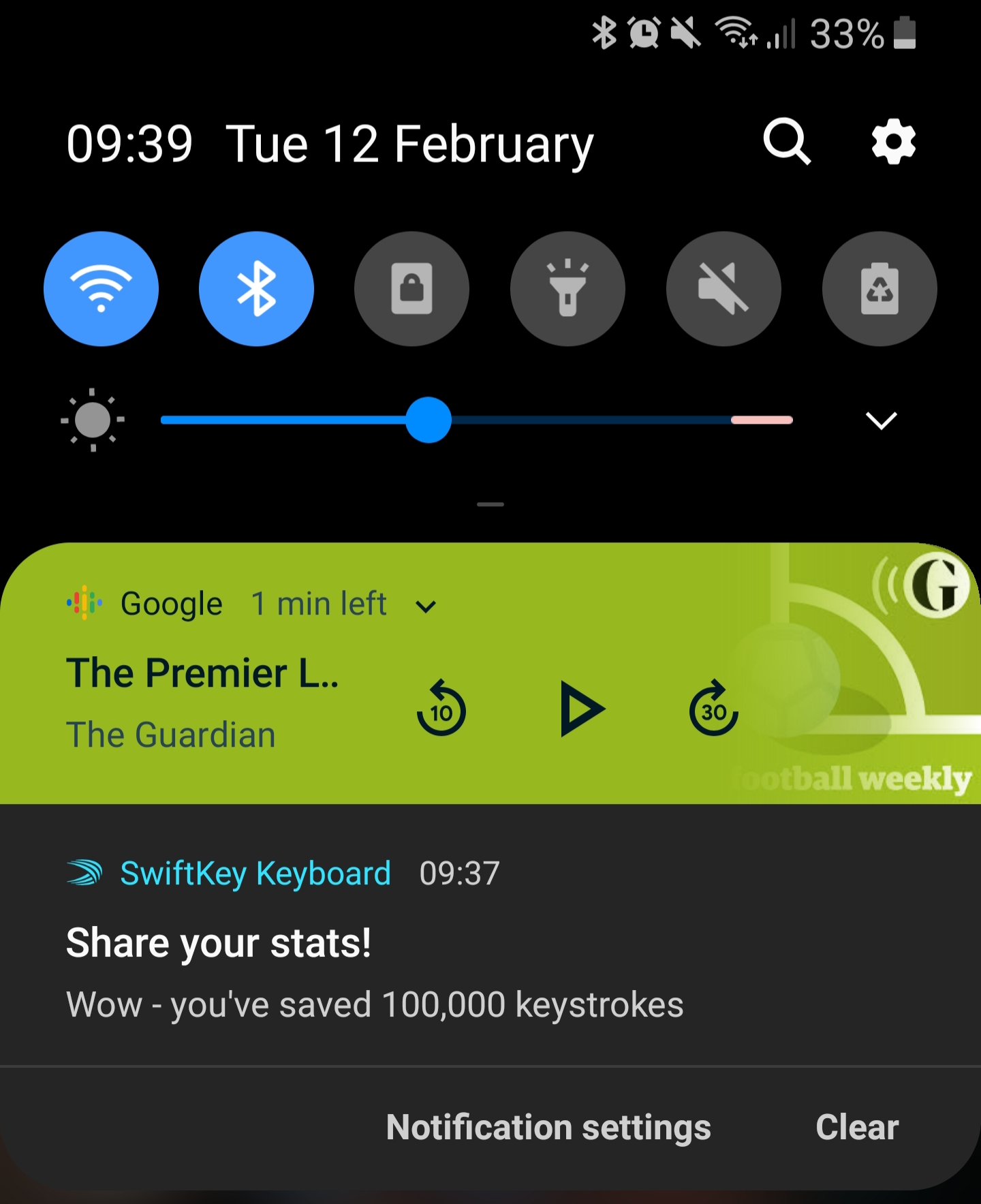This screenshot has width=981, height=1204.
Task: Enable power saving mode tile
Action: pyautogui.click(x=879, y=289)
